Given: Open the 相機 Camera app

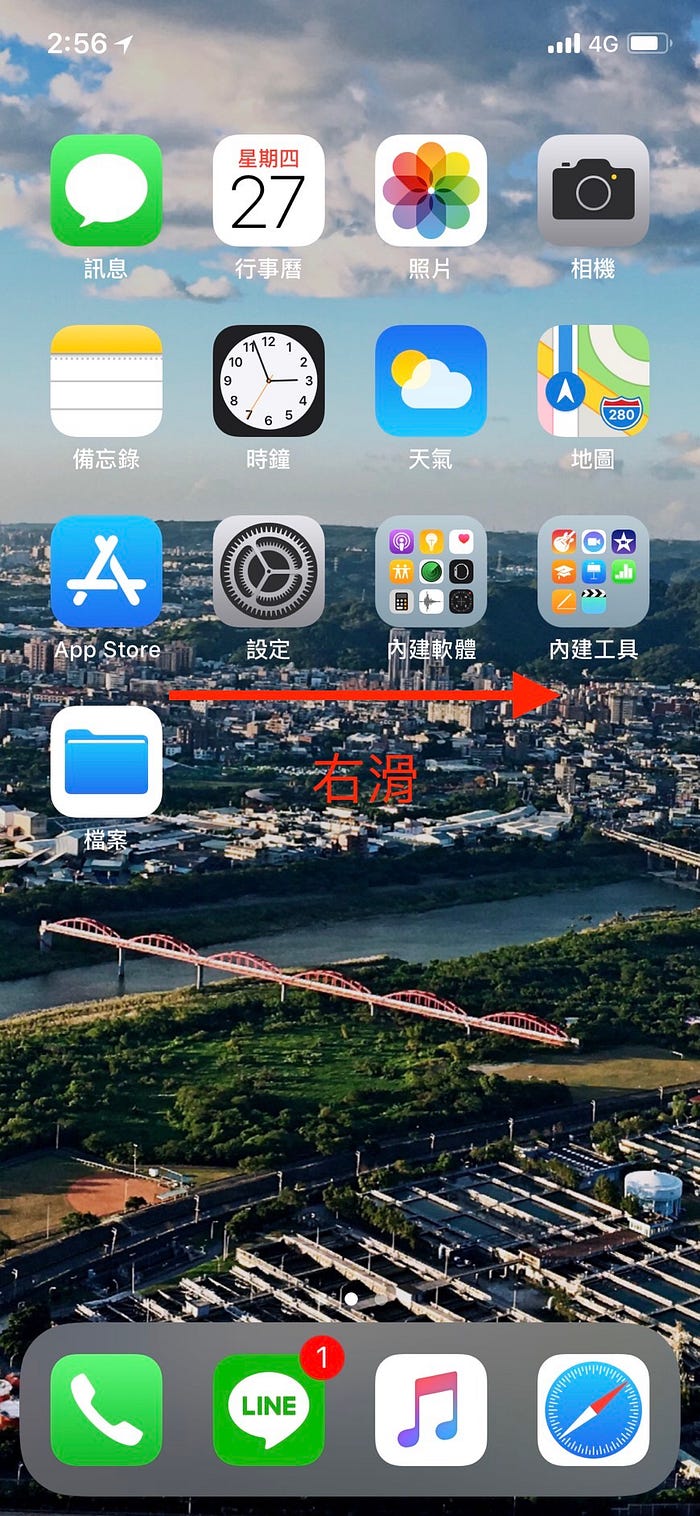Looking at the screenshot, I should point(593,190).
